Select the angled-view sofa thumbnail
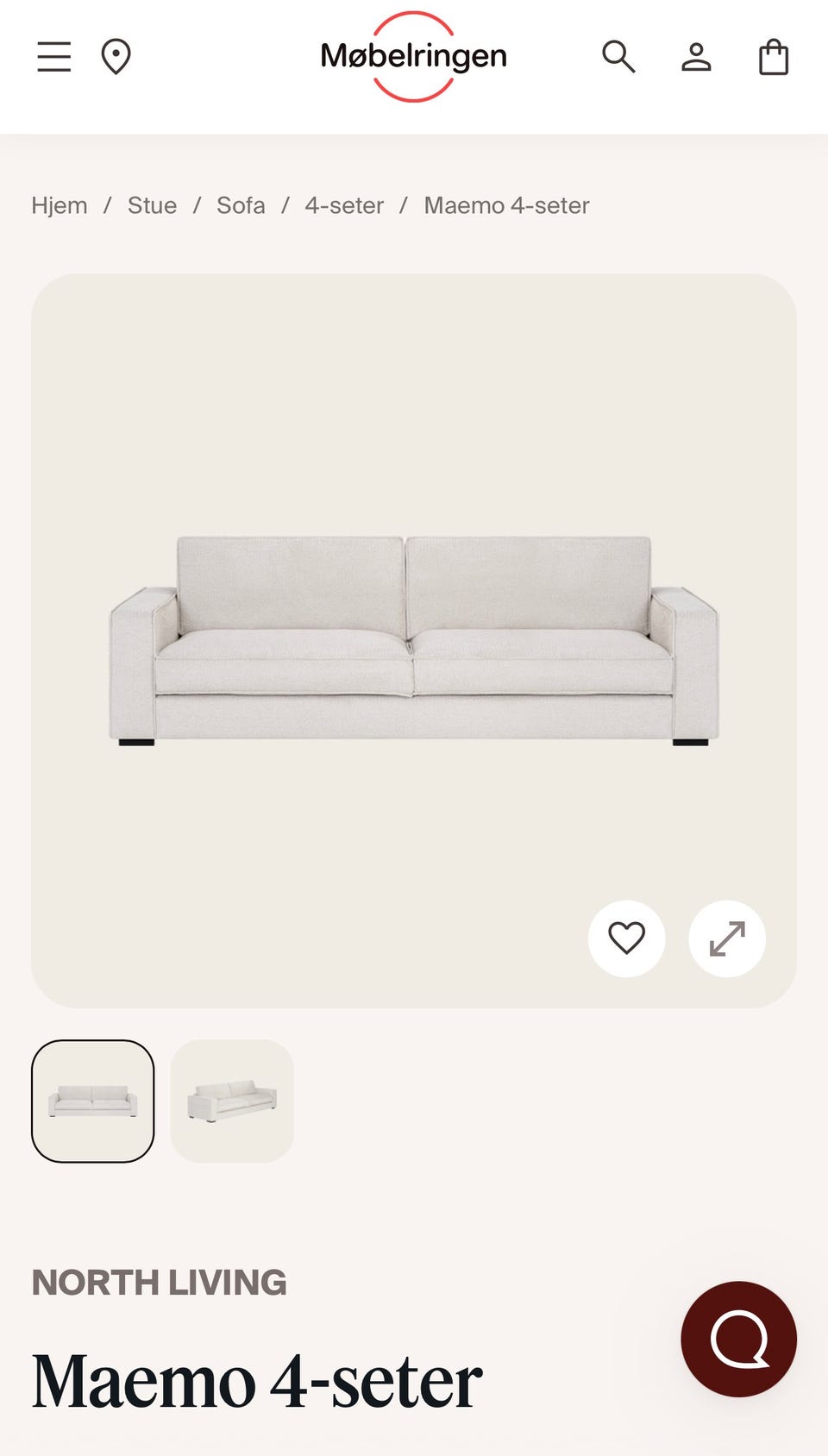Image resolution: width=828 pixels, height=1456 pixels. (232, 1101)
